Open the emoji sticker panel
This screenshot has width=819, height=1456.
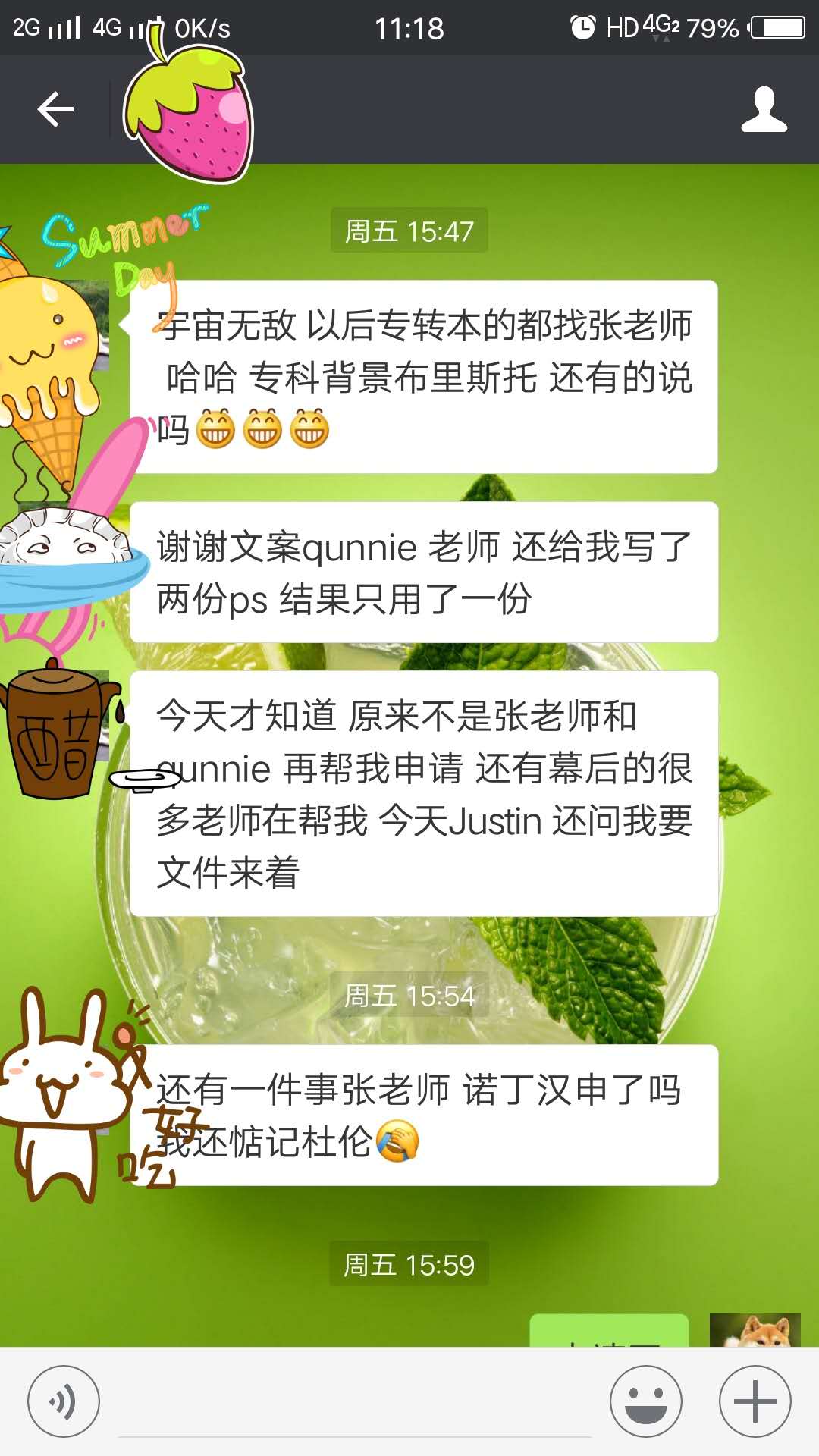point(645,1401)
